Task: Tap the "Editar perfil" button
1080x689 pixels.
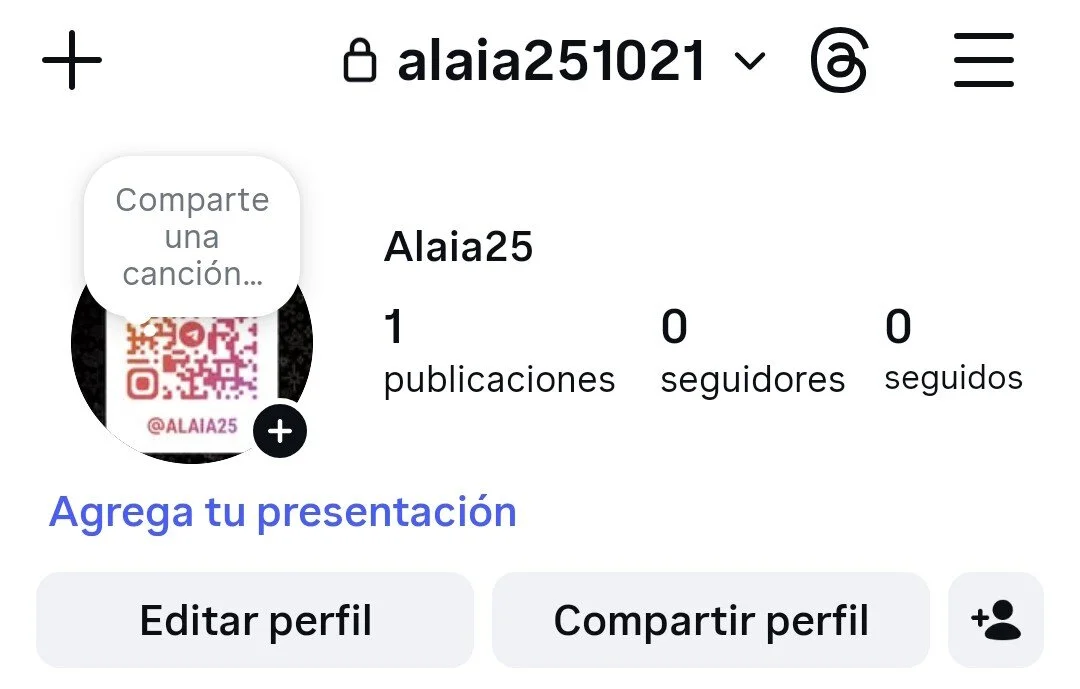Action: pyautogui.click(x=255, y=620)
